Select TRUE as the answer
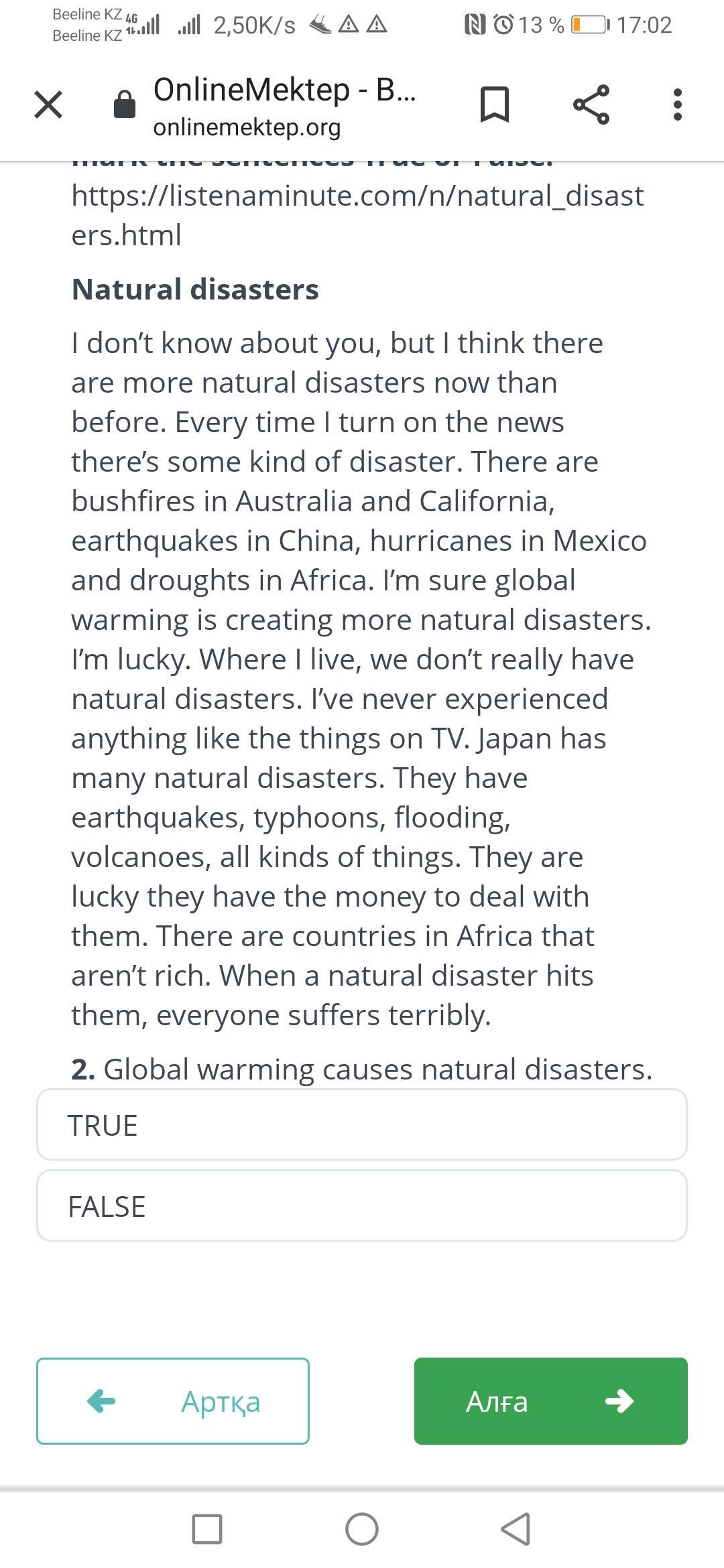 [x=362, y=1125]
